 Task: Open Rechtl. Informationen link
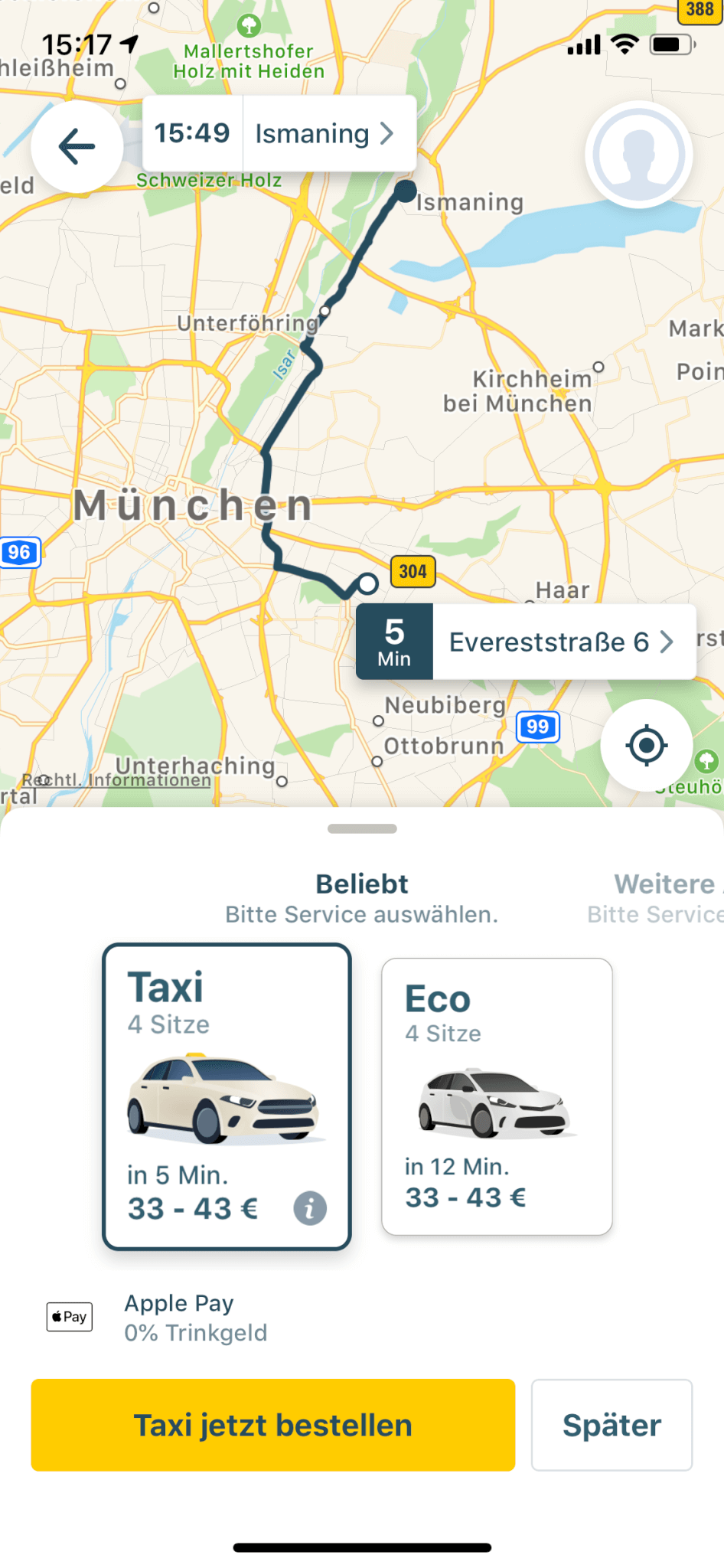(x=116, y=780)
